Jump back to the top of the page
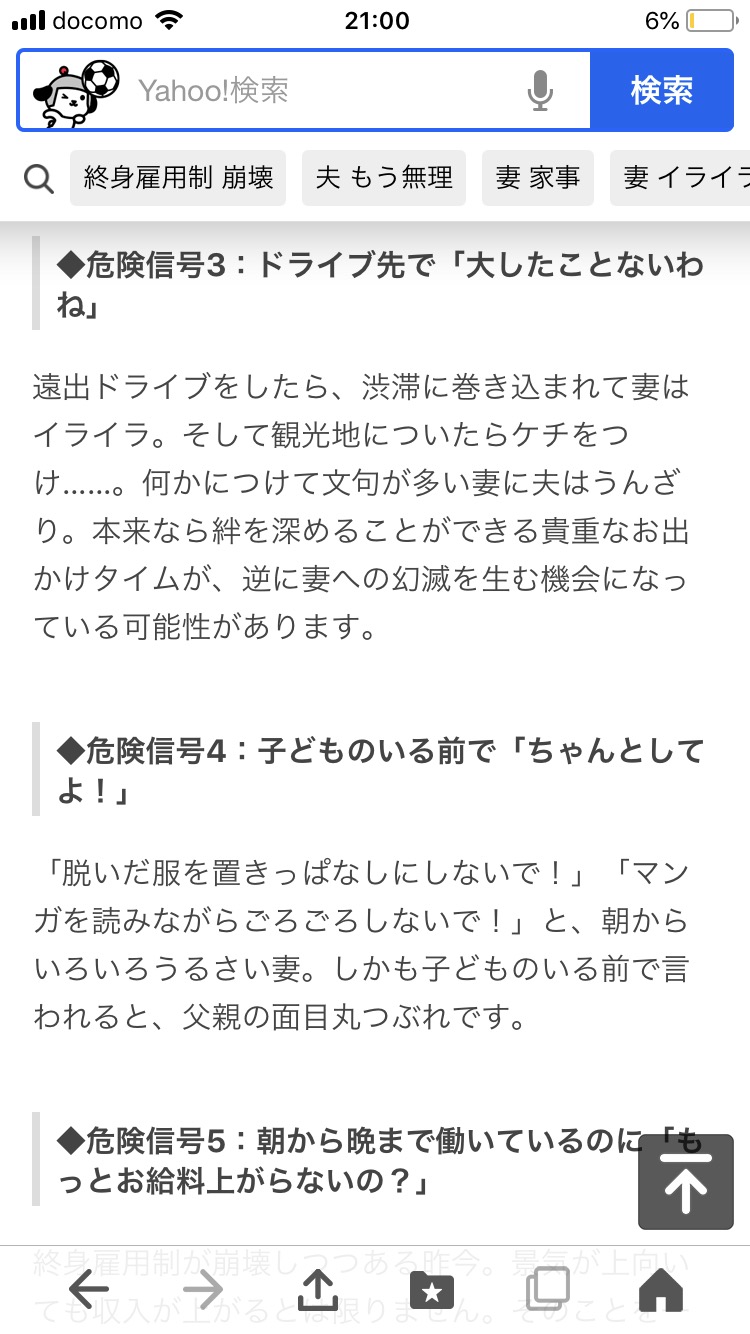 click(686, 1182)
